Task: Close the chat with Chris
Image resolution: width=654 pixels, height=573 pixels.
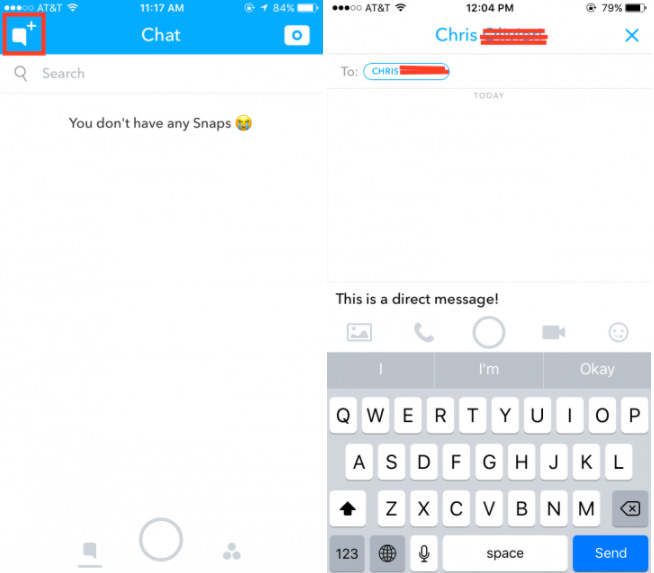Action: pos(631,35)
